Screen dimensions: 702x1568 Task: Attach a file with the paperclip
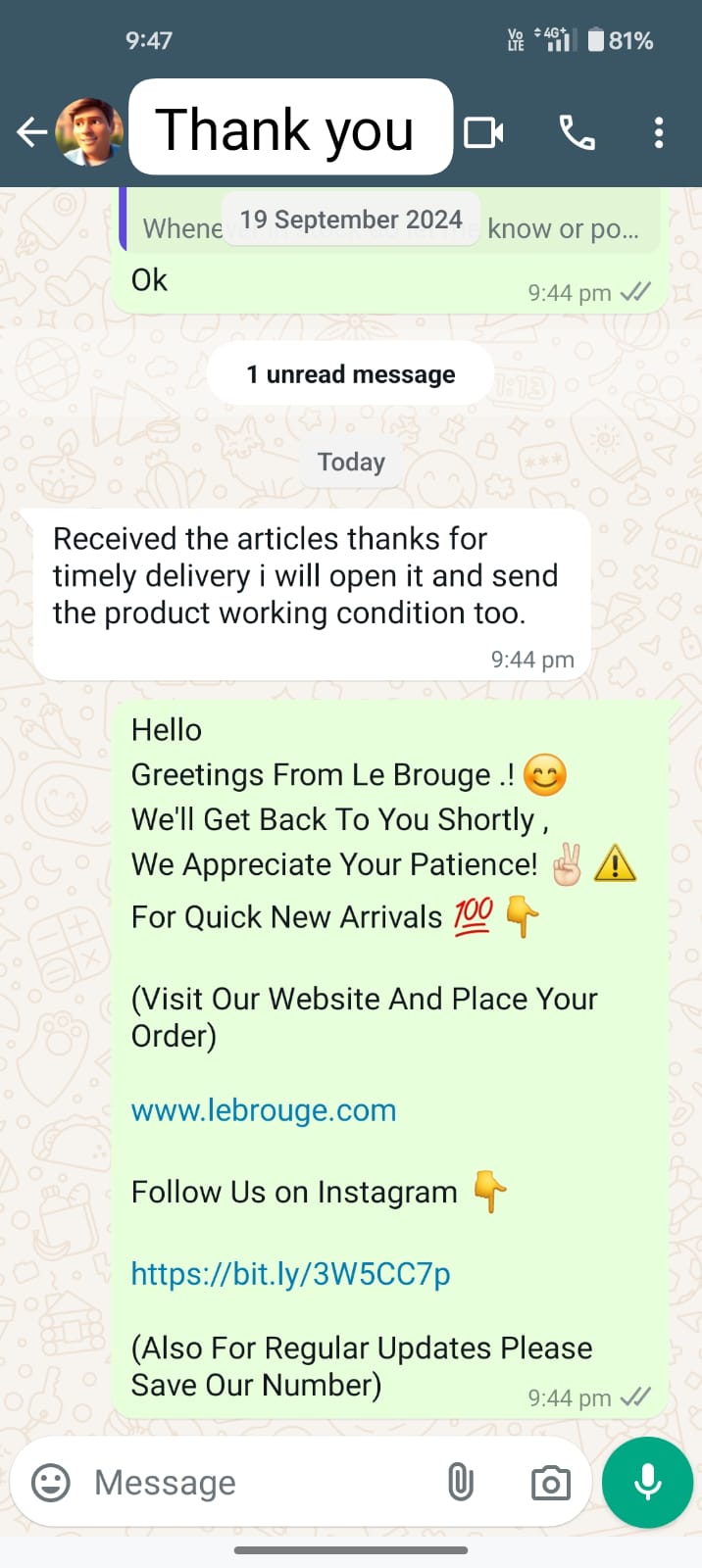460,1483
